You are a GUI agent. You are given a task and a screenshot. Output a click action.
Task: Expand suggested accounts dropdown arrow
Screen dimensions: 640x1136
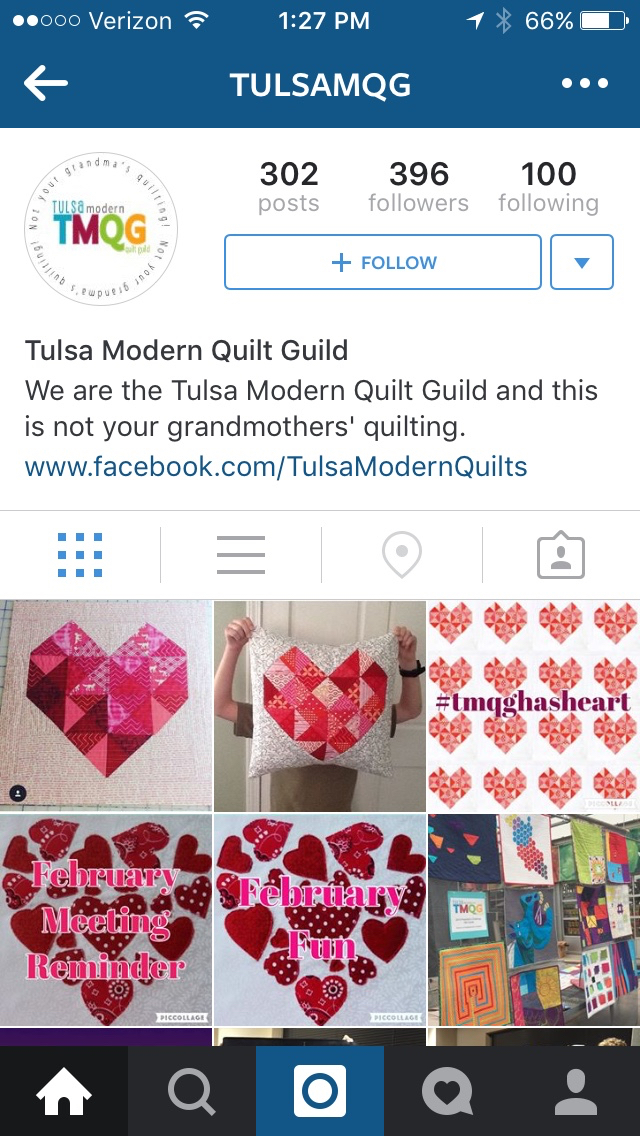point(582,263)
